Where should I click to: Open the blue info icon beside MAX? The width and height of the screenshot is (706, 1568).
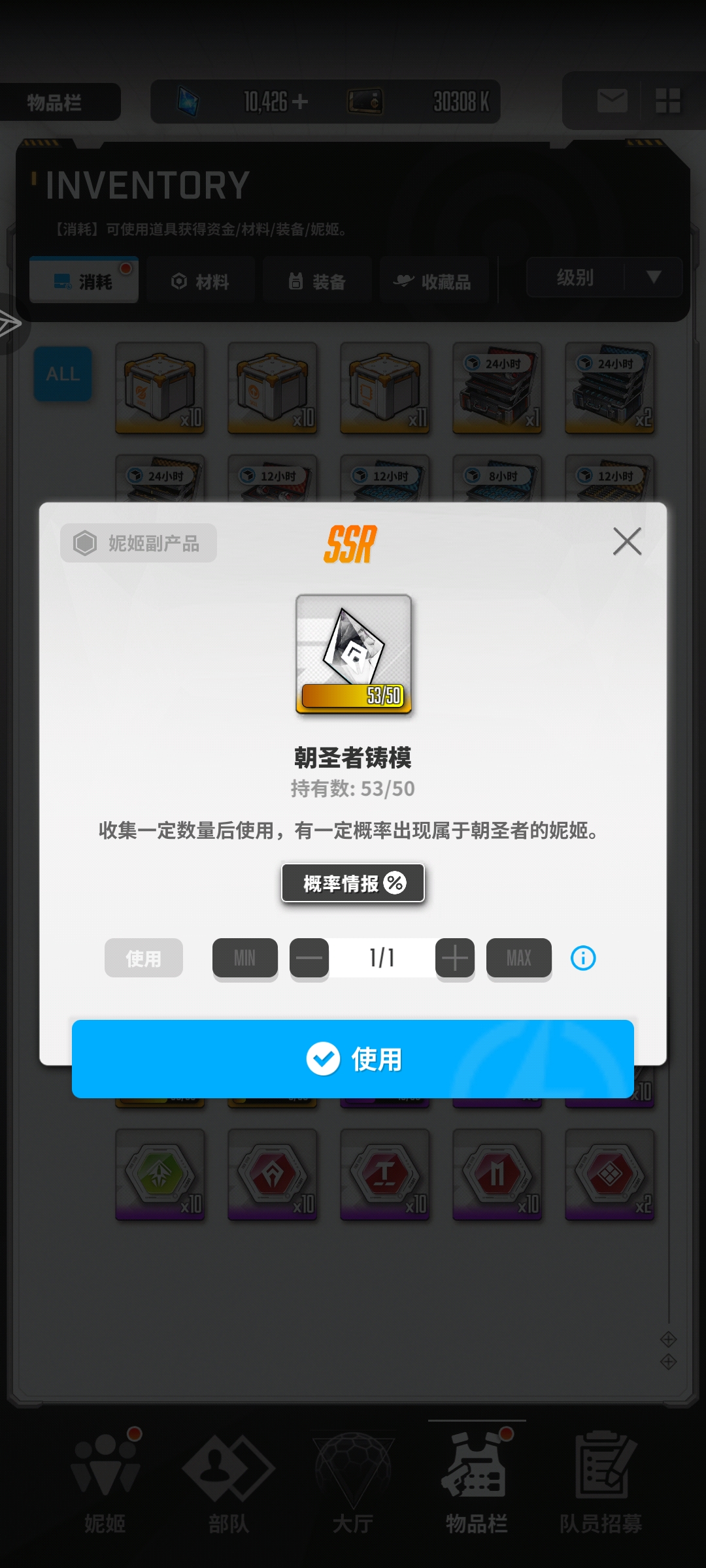coord(583,958)
